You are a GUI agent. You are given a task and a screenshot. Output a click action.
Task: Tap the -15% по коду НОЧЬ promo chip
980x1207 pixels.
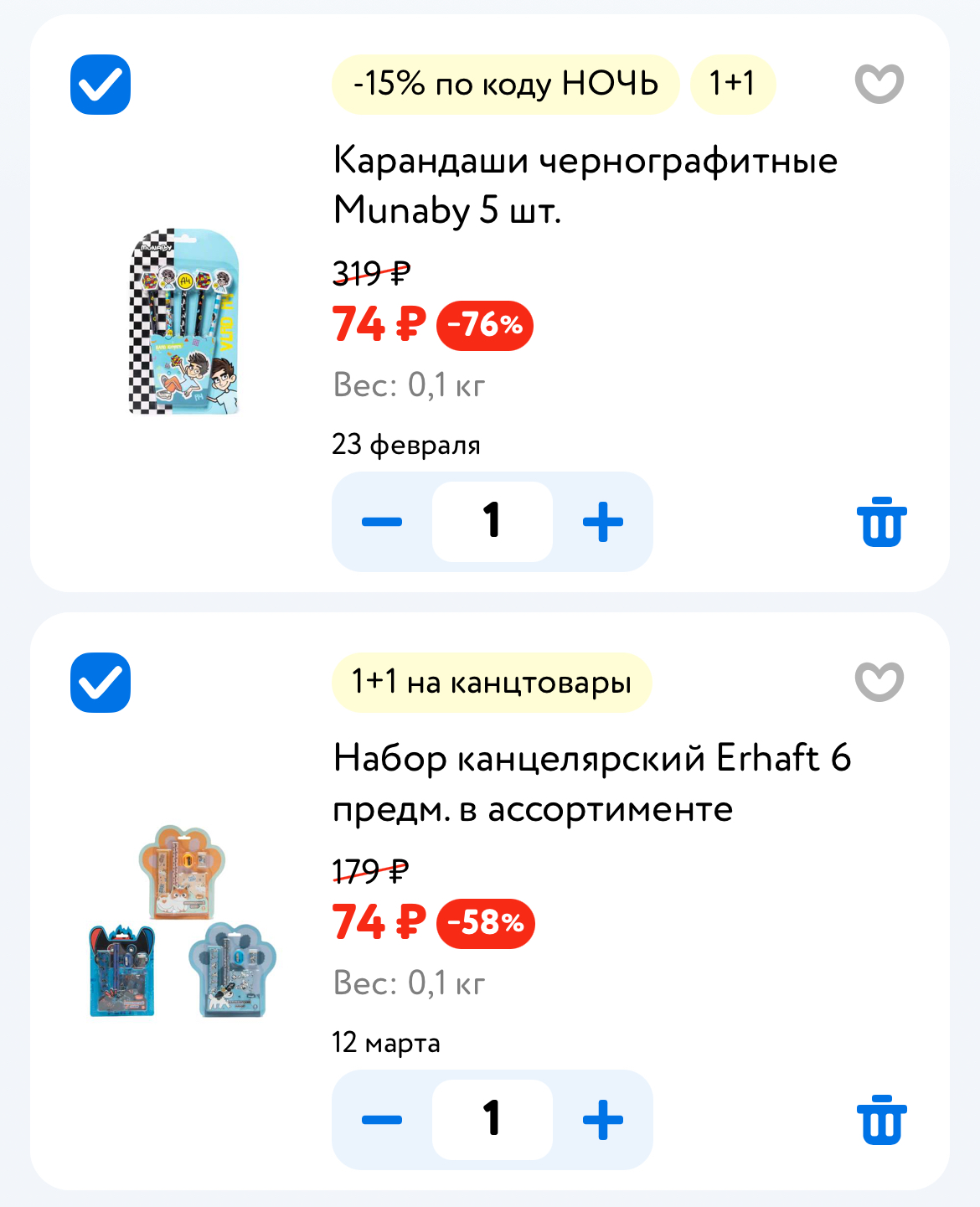click(x=505, y=85)
